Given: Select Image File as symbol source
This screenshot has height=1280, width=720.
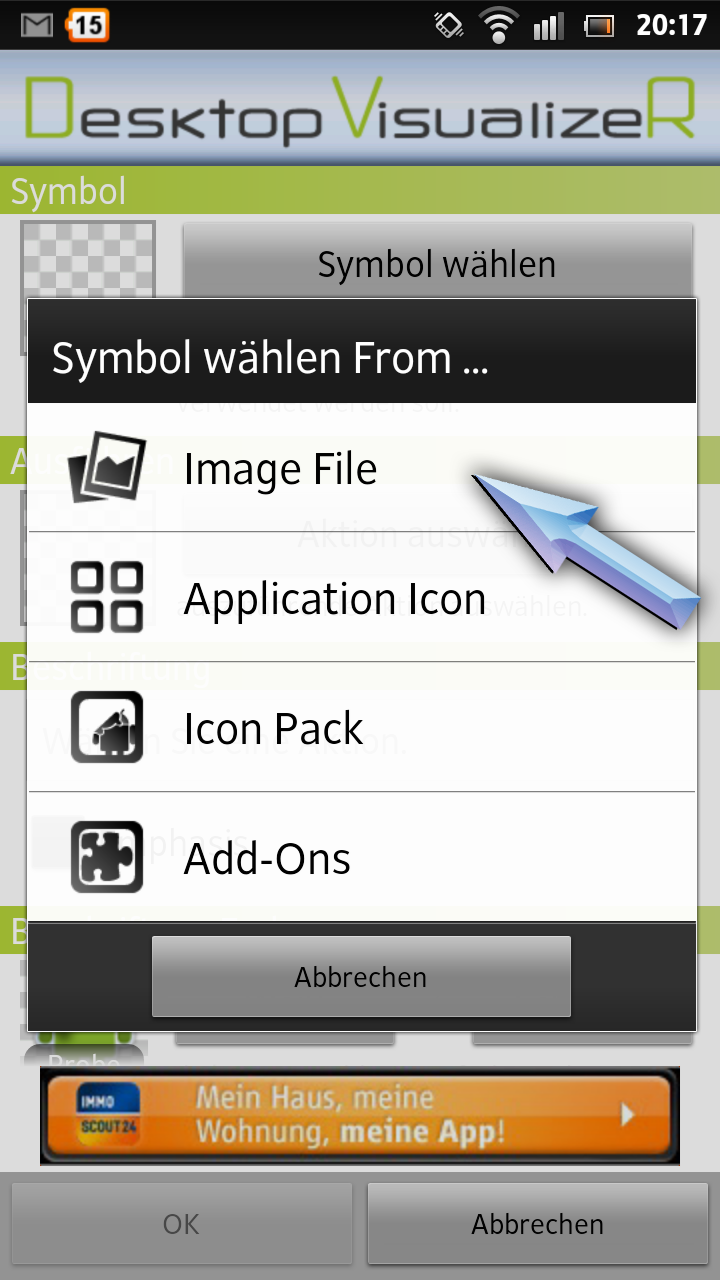Looking at the screenshot, I should pos(361,468).
